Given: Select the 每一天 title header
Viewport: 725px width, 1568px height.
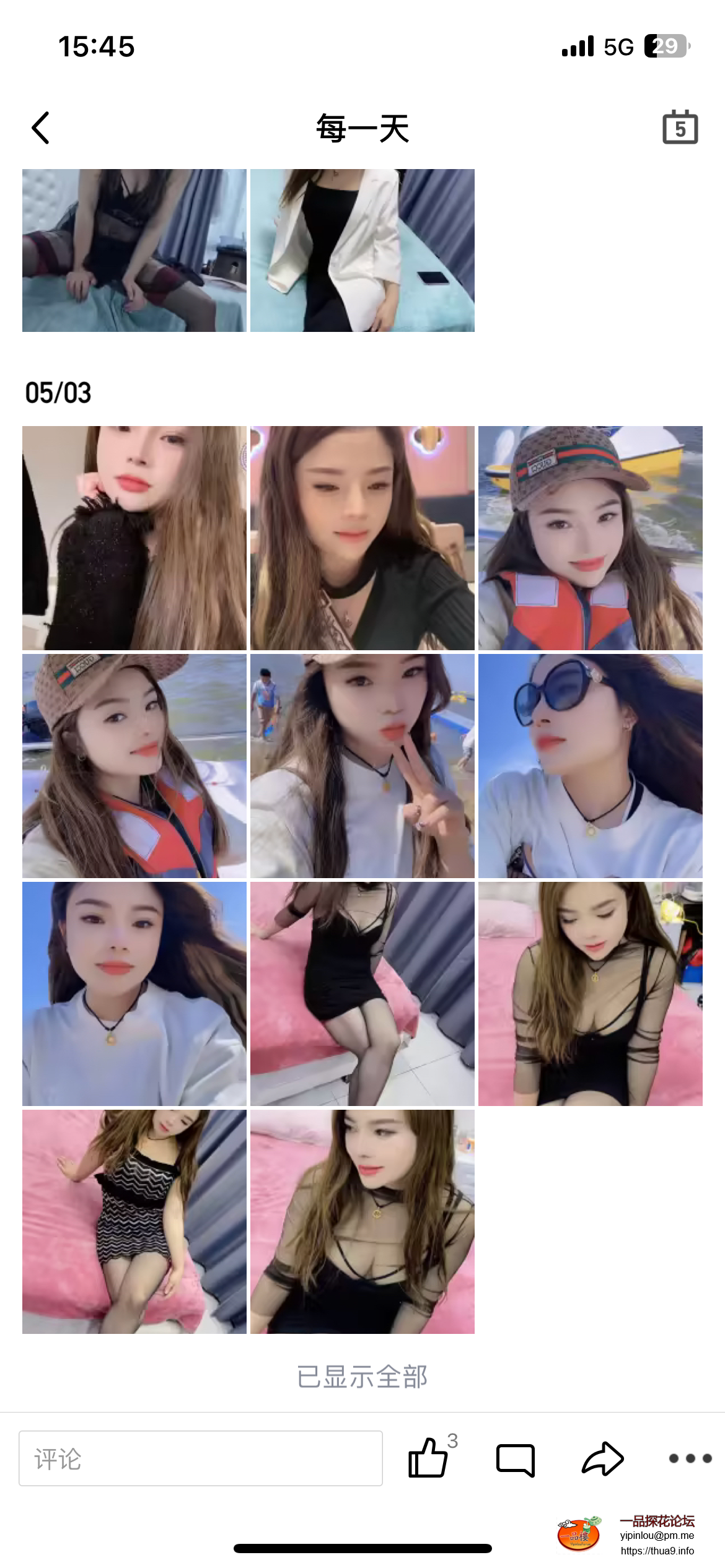Looking at the screenshot, I should point(362,129).
